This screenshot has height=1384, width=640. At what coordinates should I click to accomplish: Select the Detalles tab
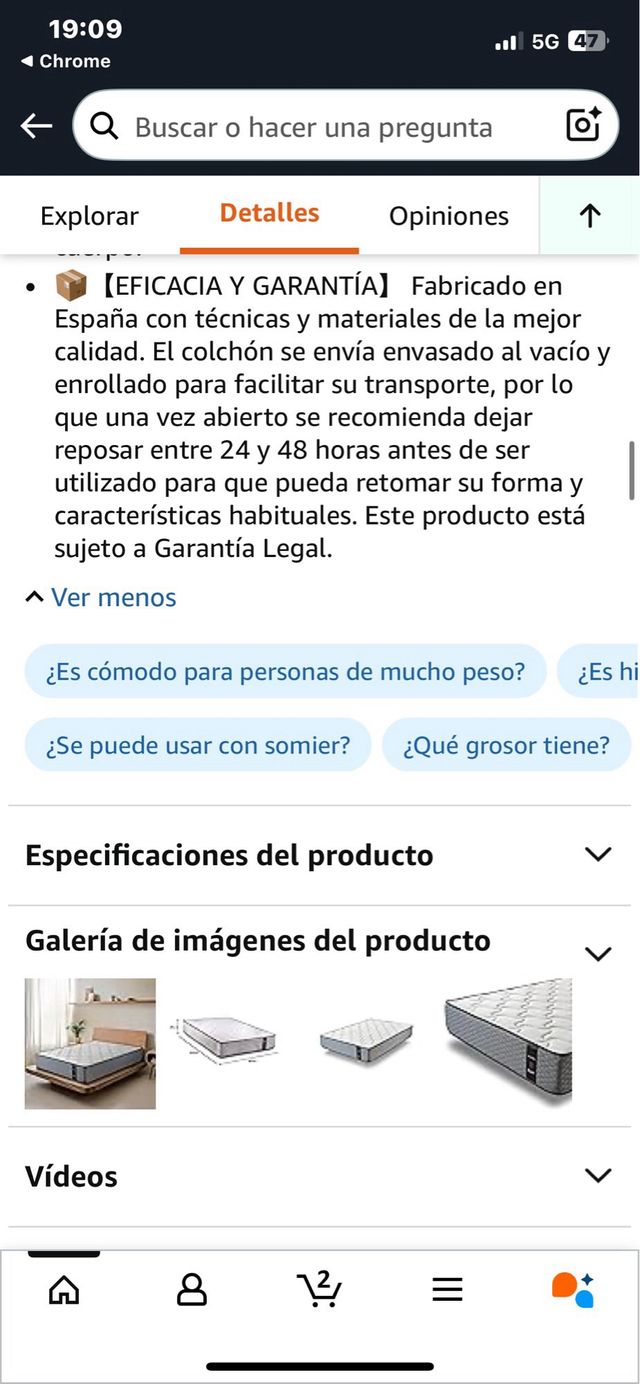(269, 214)
